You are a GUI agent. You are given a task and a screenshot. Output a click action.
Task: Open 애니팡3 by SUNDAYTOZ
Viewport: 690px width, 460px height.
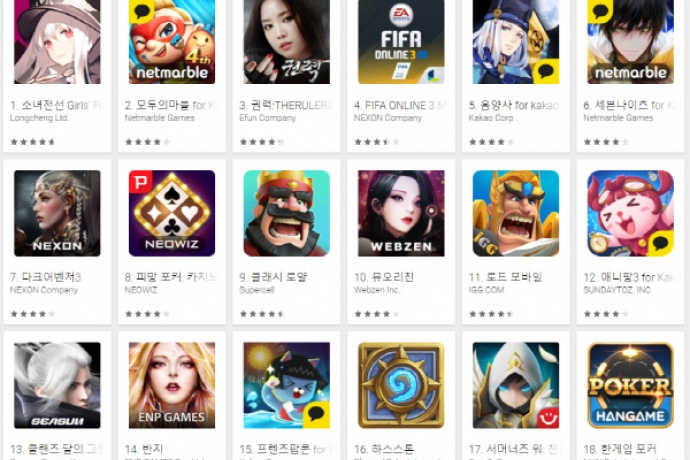click(630, 213)
